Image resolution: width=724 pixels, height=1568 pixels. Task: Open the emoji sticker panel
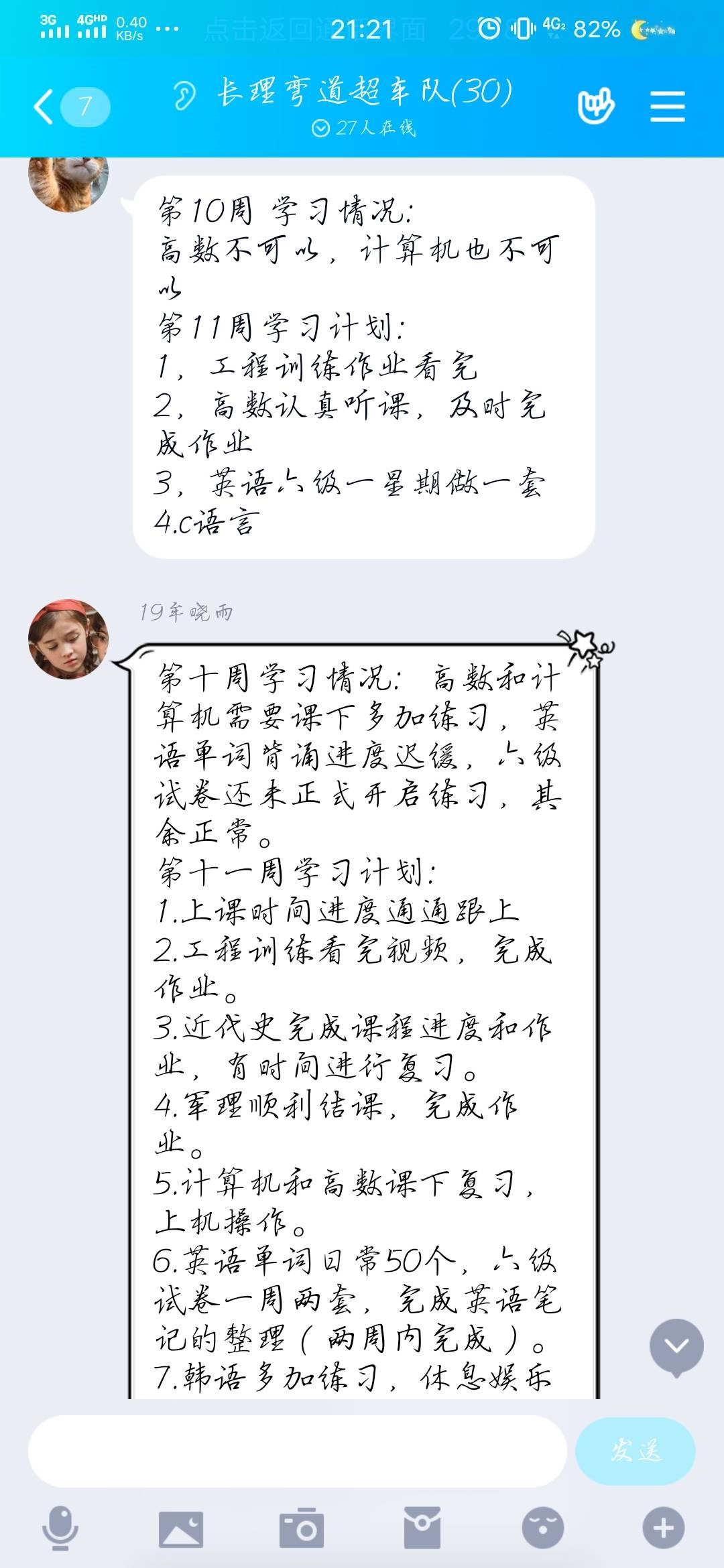point(542,1529)
